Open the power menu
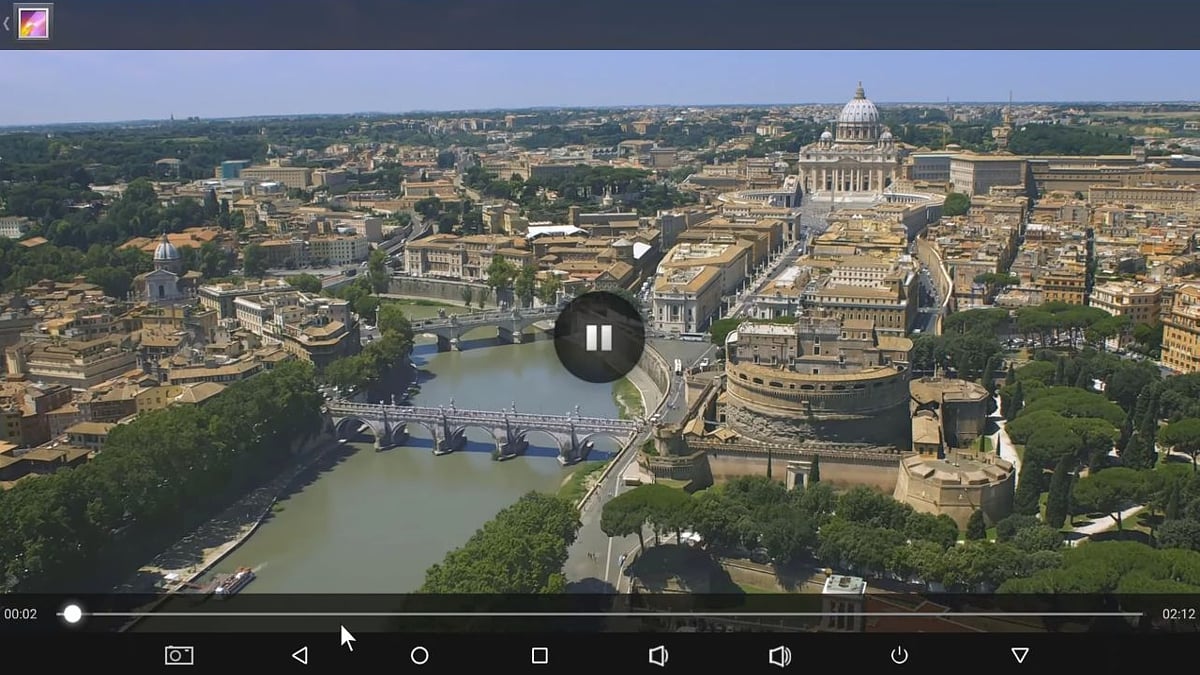 click(x=899, y=655)
